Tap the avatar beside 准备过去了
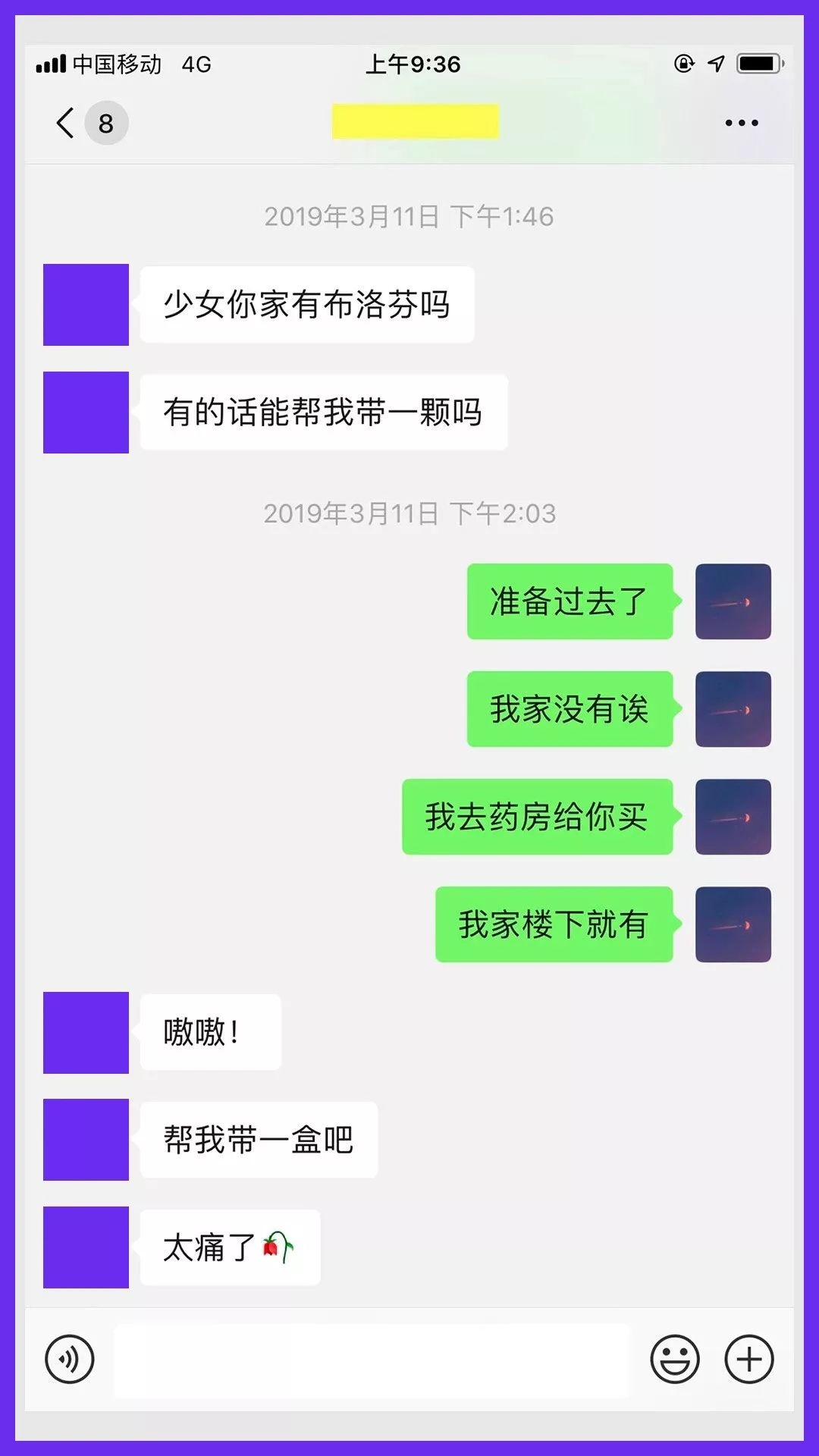The image size is (819, 1456). tap(733, 601)
